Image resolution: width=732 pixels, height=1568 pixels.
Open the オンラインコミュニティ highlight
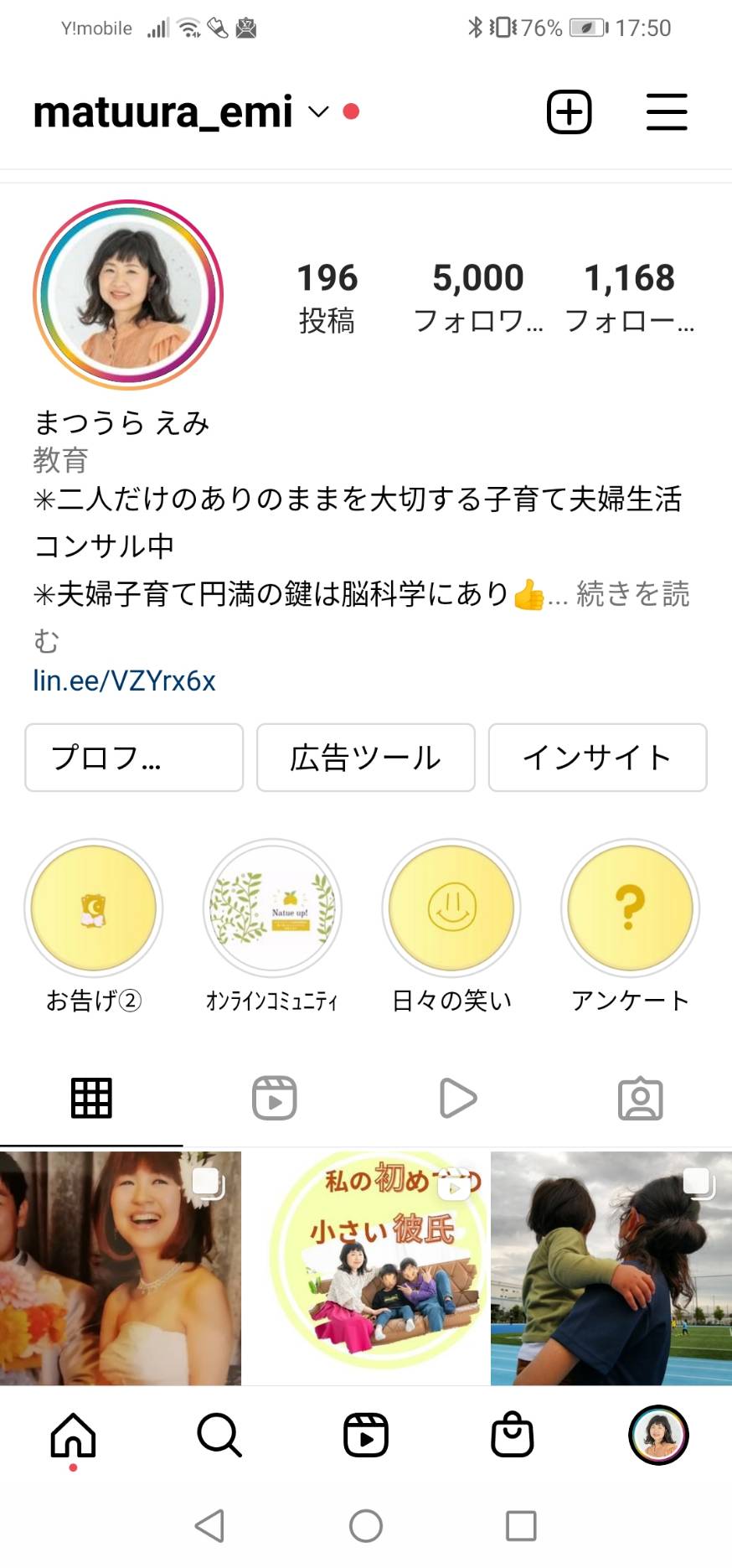pyautogui.click(x=272, y=908)
